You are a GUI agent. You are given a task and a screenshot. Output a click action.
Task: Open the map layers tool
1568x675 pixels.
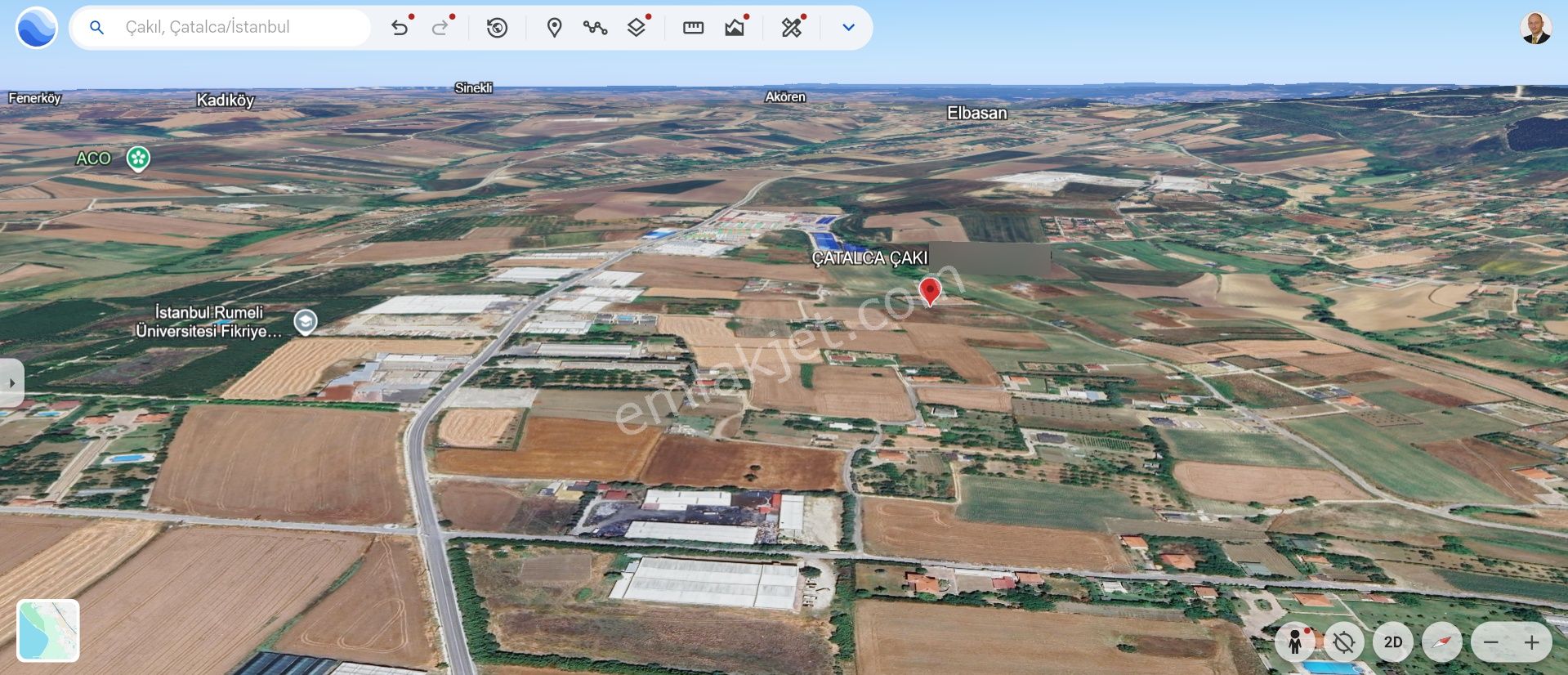click(637, 28)
